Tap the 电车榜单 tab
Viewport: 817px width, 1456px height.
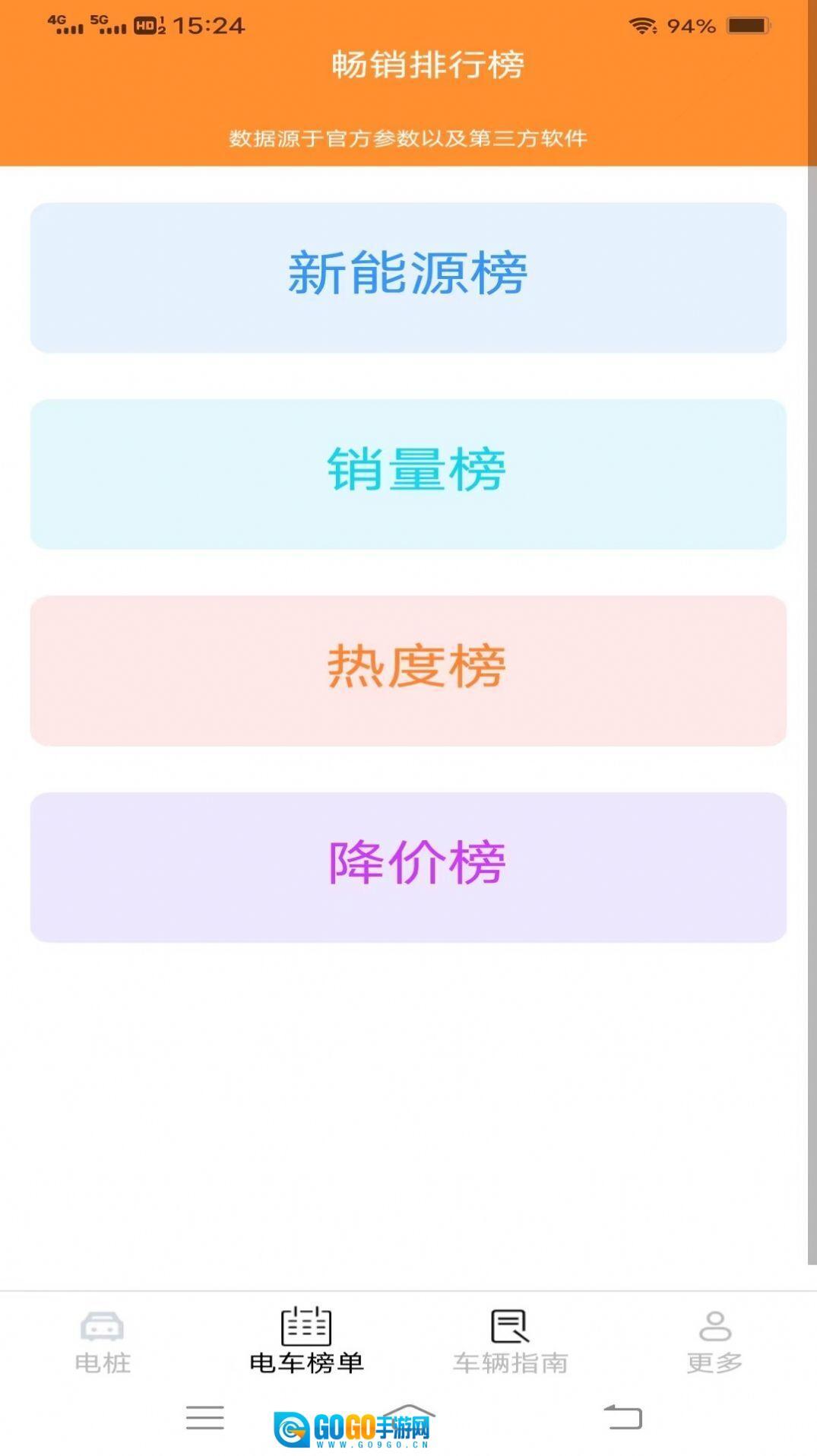306,1342
